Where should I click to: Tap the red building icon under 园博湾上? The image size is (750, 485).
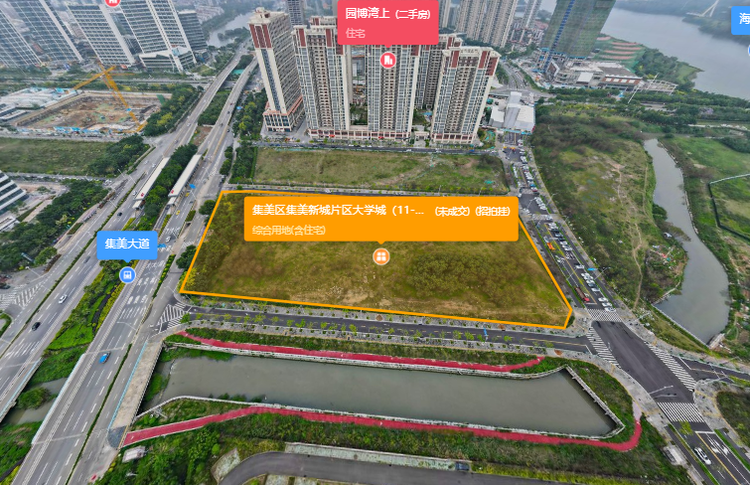pos(388,60)
